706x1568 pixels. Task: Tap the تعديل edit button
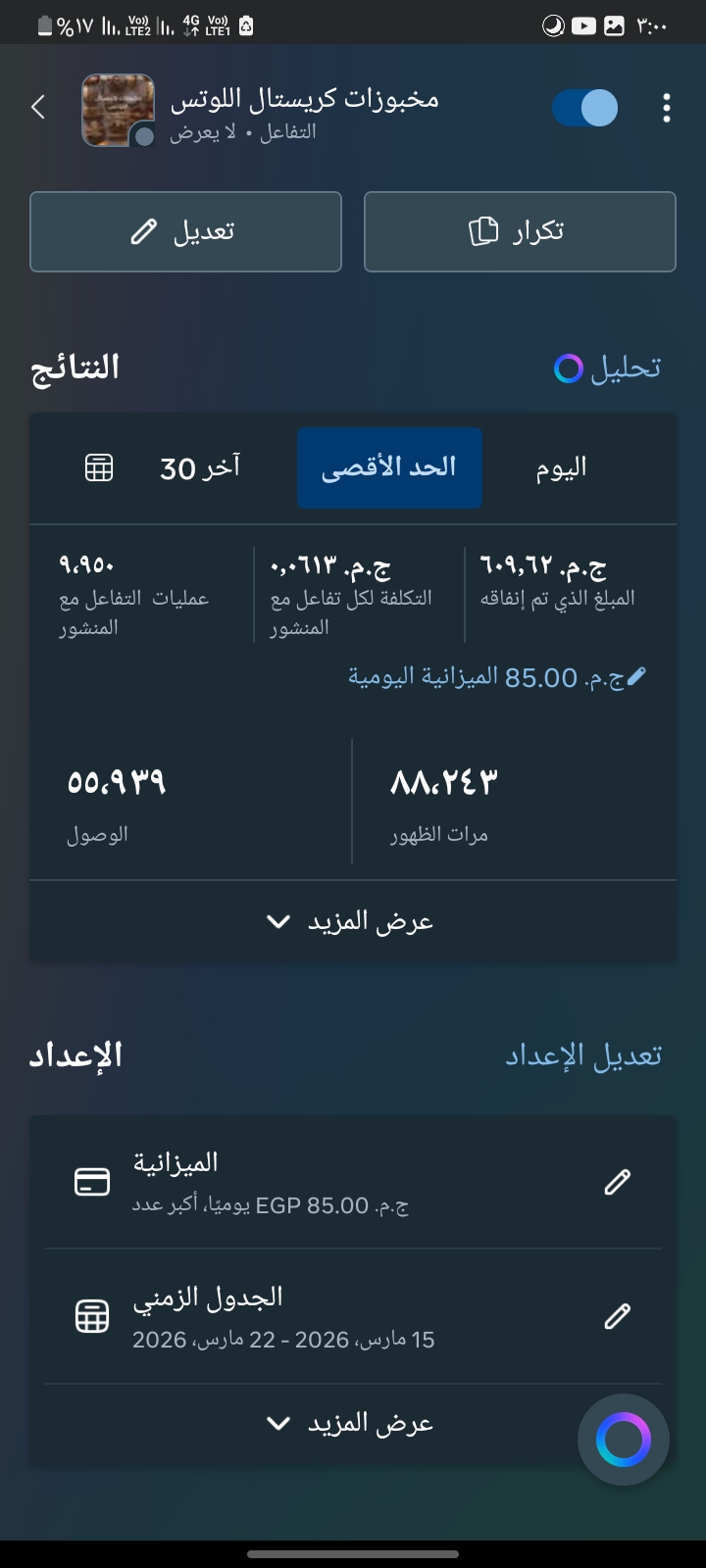click(185, 232)
